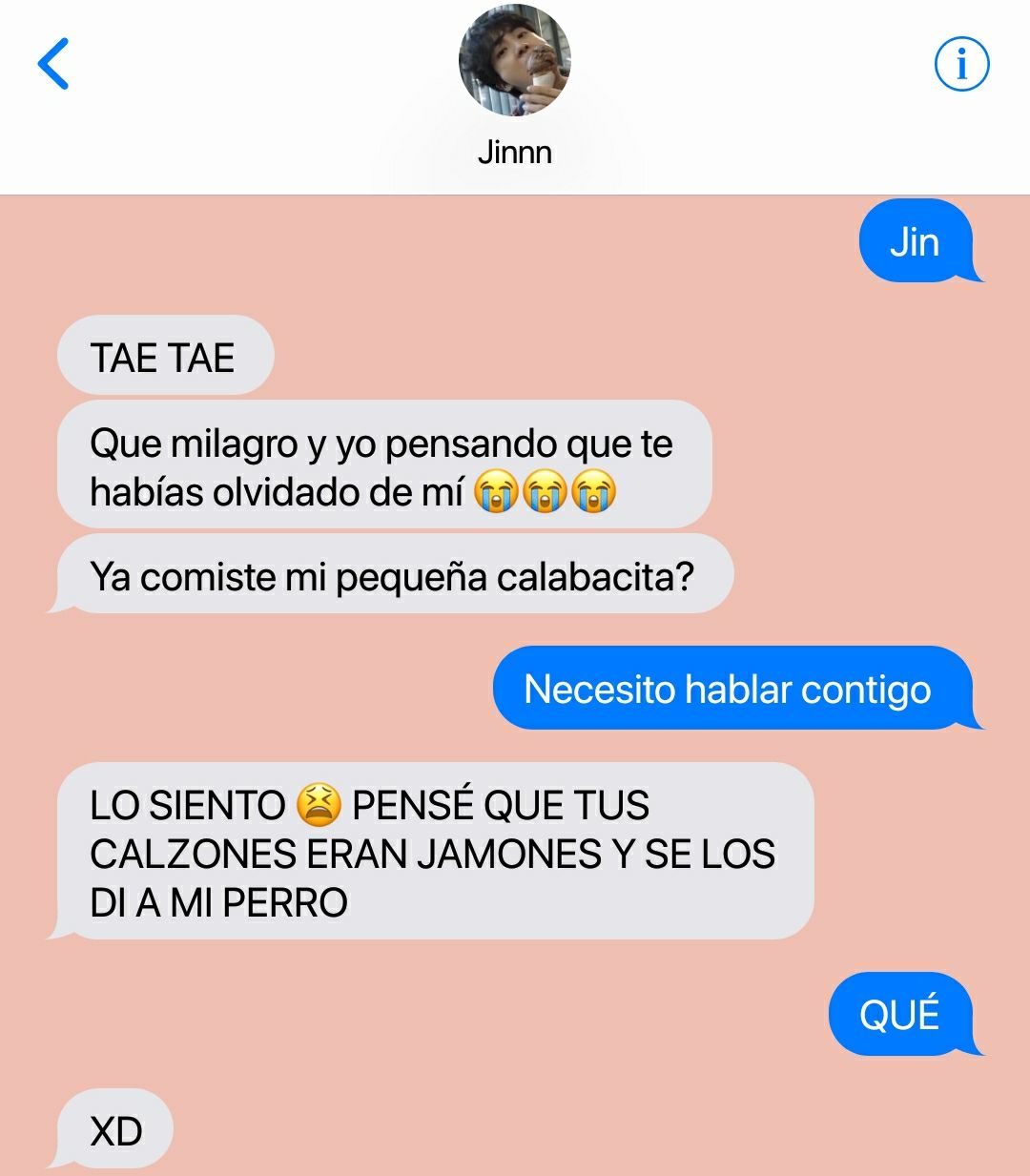
Task: Open the conversation info button
Action: (x=960, y=65)
